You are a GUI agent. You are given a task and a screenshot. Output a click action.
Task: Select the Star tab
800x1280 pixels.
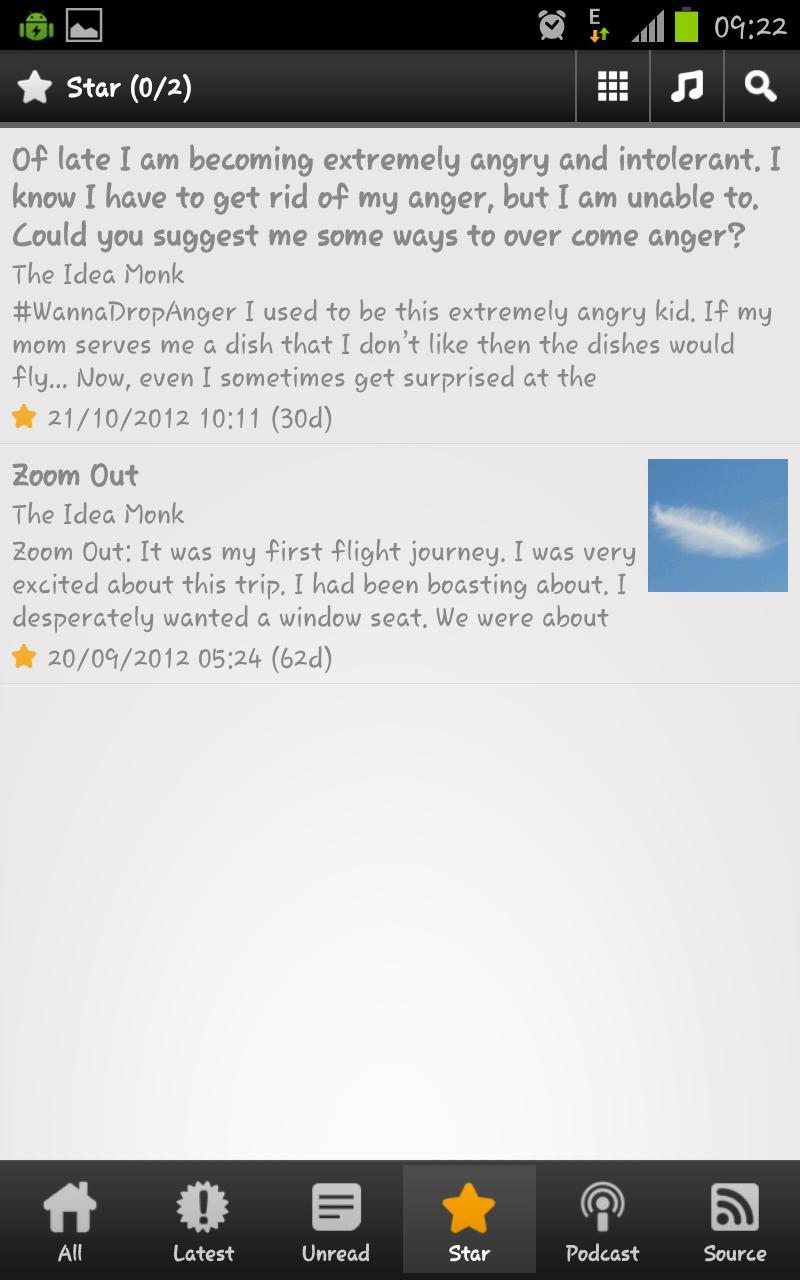click(x=469, y=1222)
